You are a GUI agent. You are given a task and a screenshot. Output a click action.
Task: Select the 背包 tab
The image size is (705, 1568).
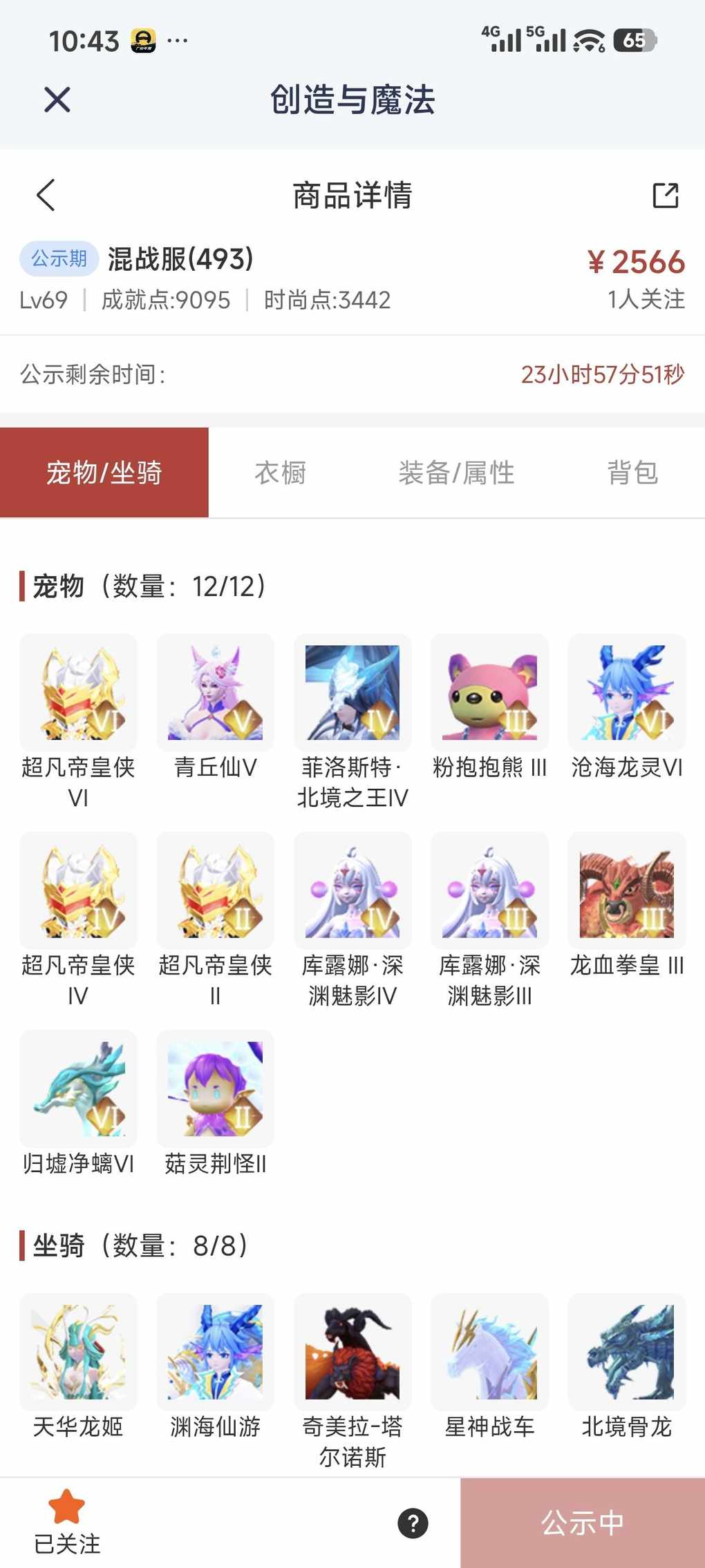[x=632, y=473]
